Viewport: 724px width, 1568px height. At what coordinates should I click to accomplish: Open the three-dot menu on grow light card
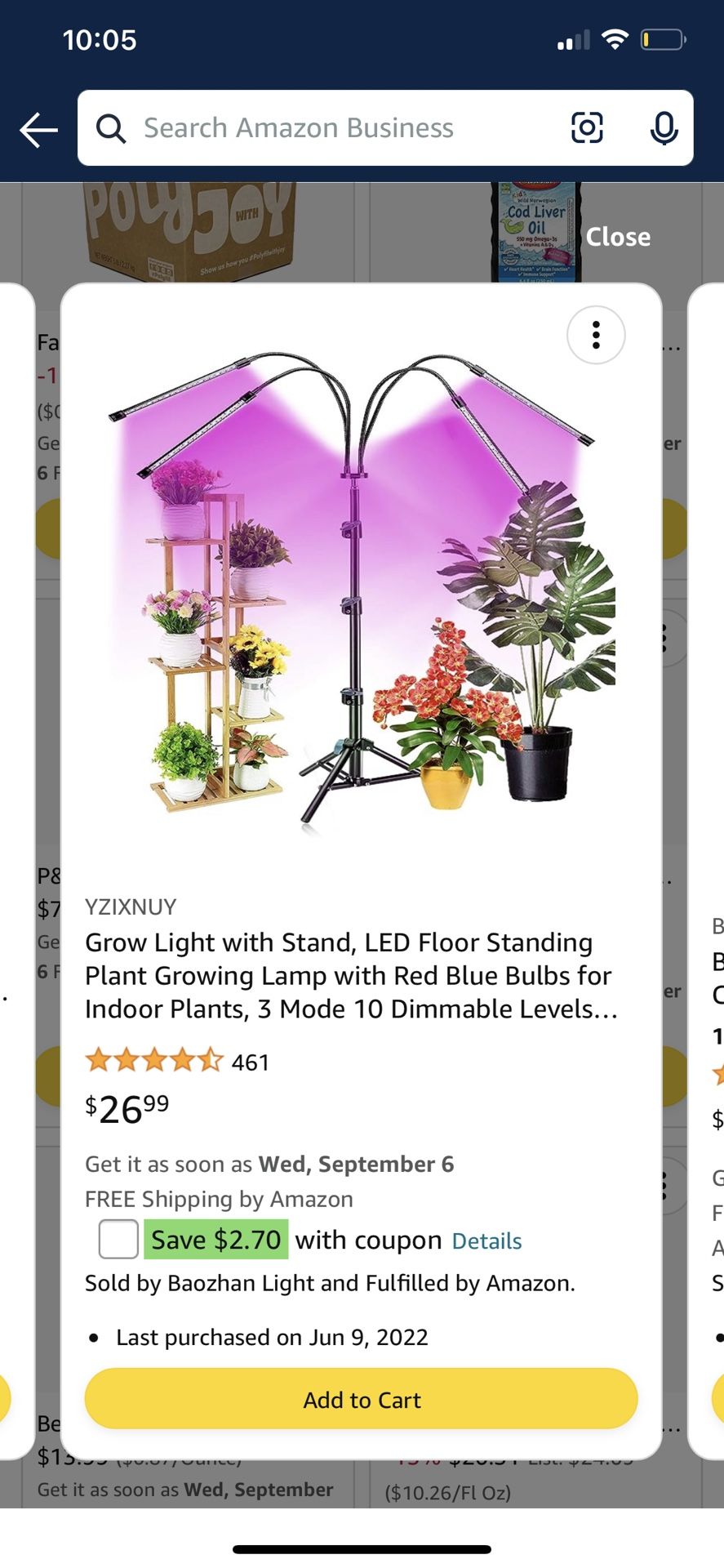click(x=596, y=335)
